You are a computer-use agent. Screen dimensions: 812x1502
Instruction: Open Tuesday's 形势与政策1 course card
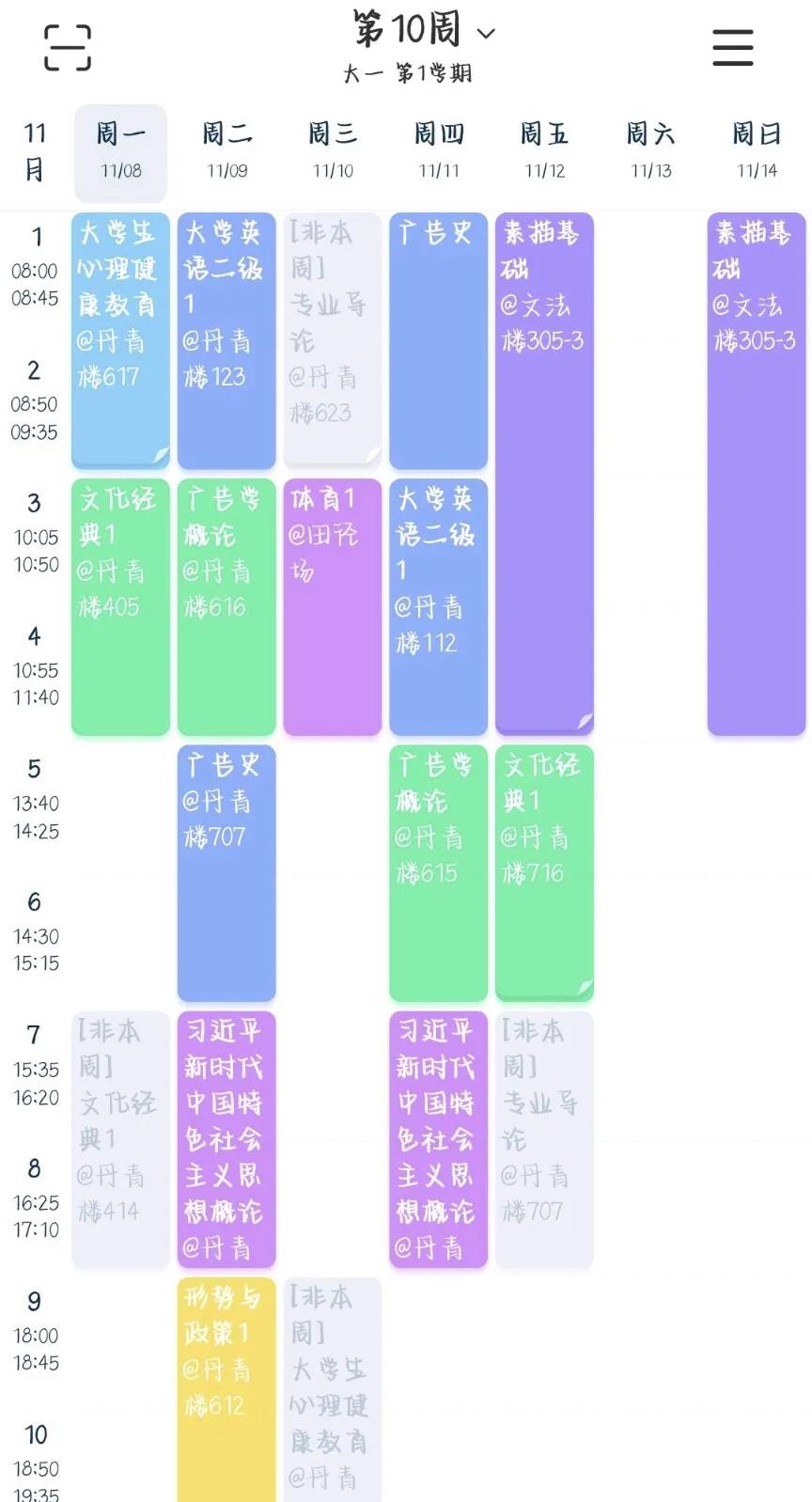point(226,1389)
